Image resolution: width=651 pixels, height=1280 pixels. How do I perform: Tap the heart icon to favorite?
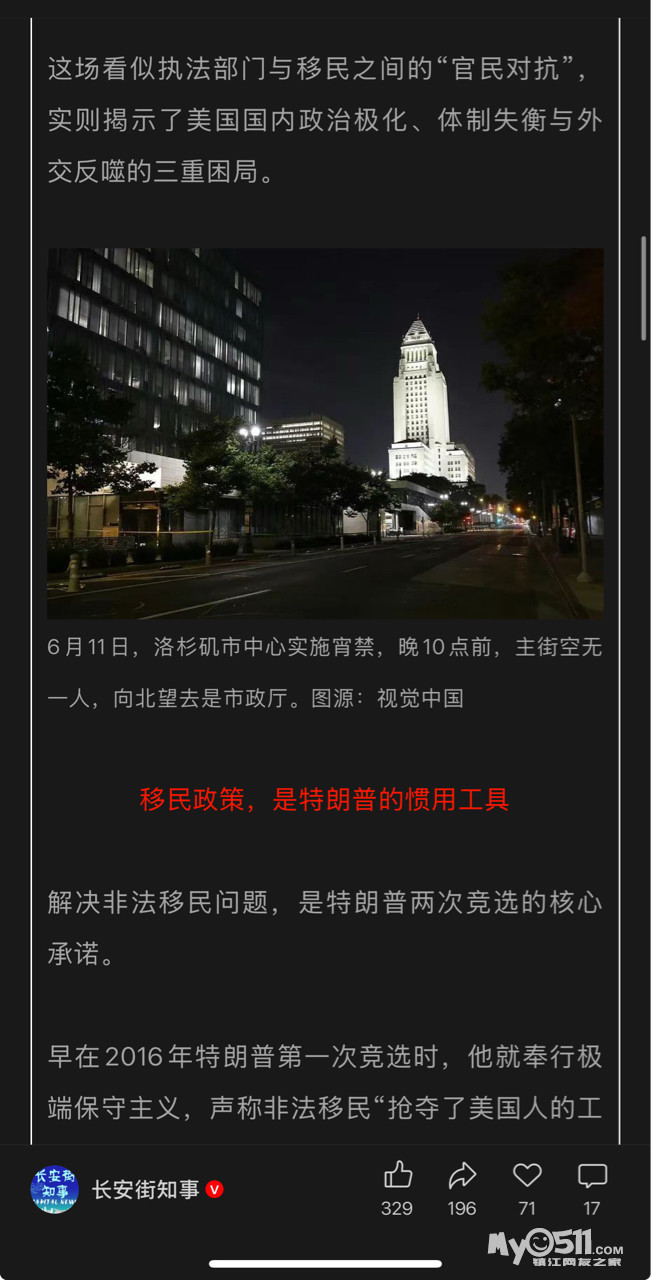coord(527,1176)
